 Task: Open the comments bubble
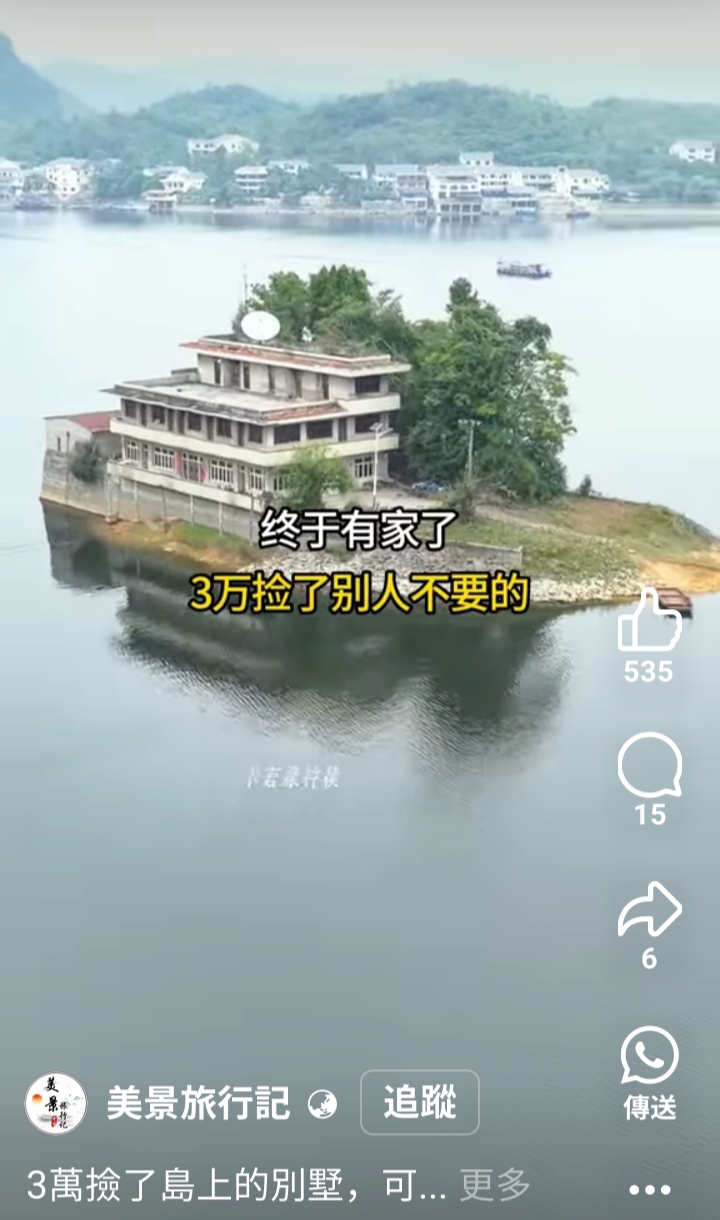point(649,765)
